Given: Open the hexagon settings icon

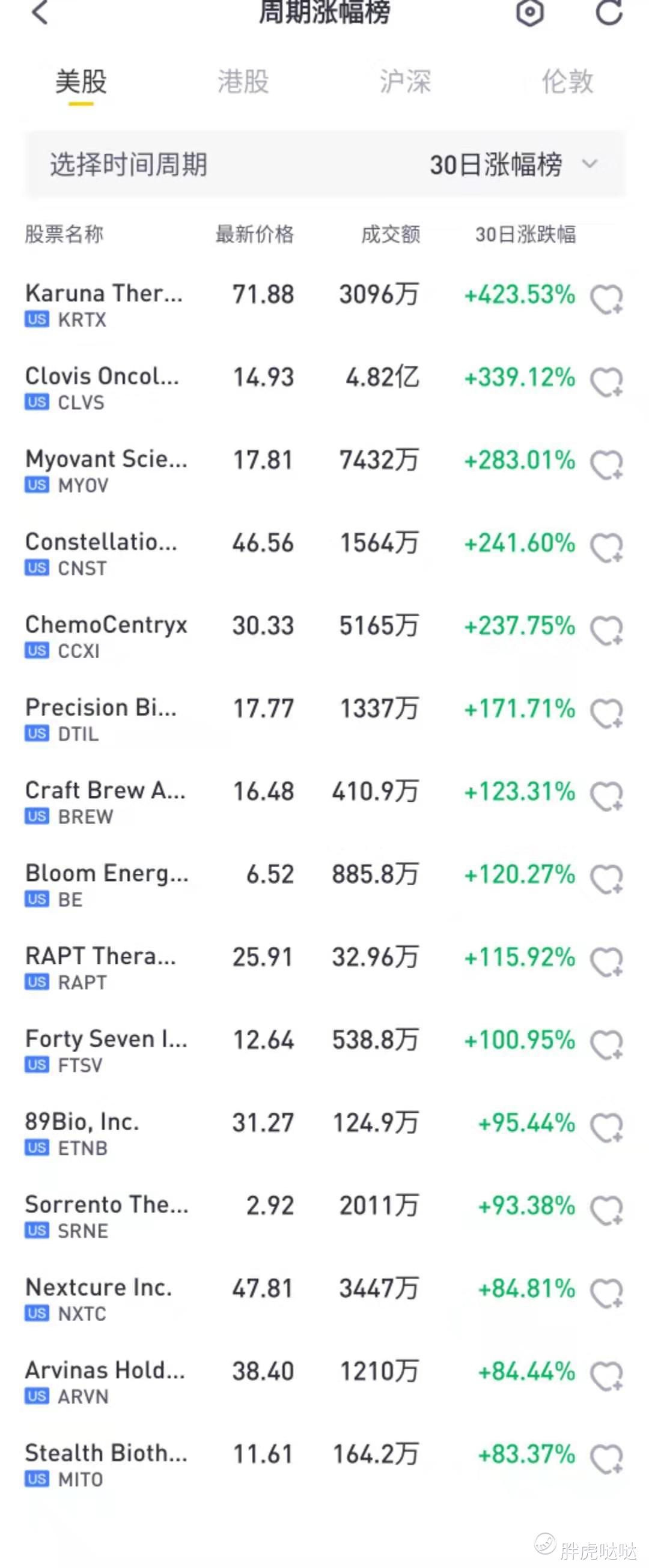Looking at the screenshot, I should coord(529,12).
